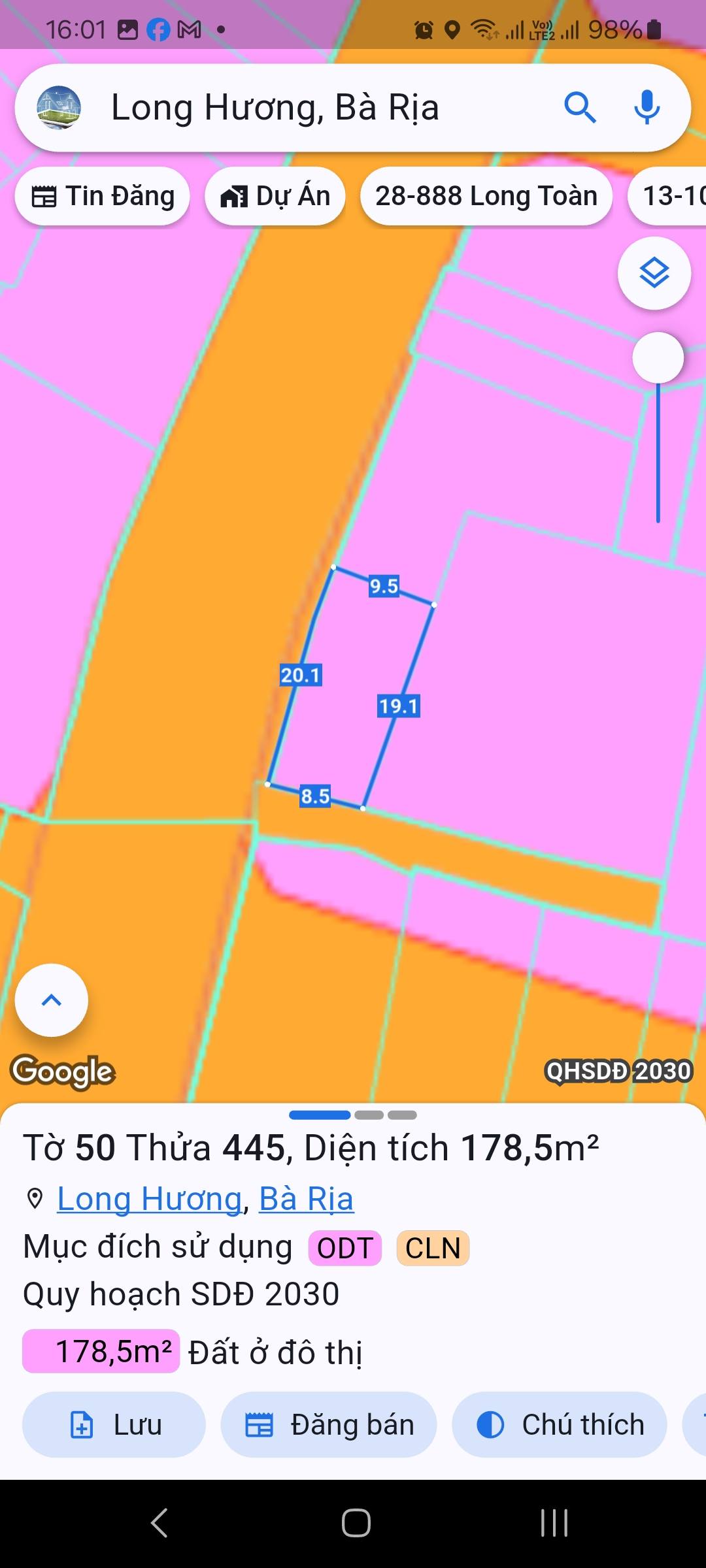Select the Tin Đăng chip
Image resolution: width=706 pixels, height=1568 pixels.
pyautogui.click(x=103, y=196)
